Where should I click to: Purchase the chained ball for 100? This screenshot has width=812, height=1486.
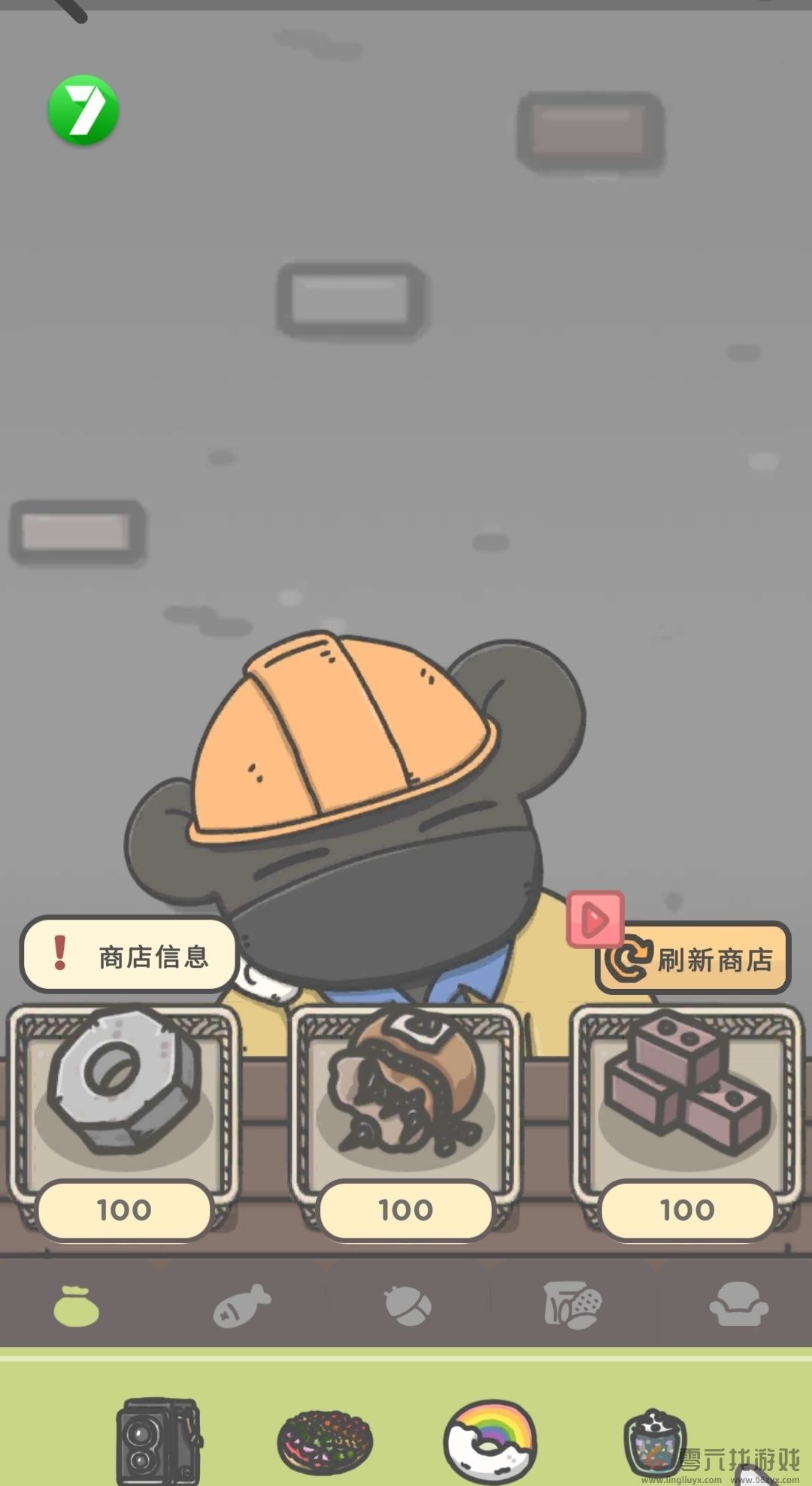[406, 1209]
